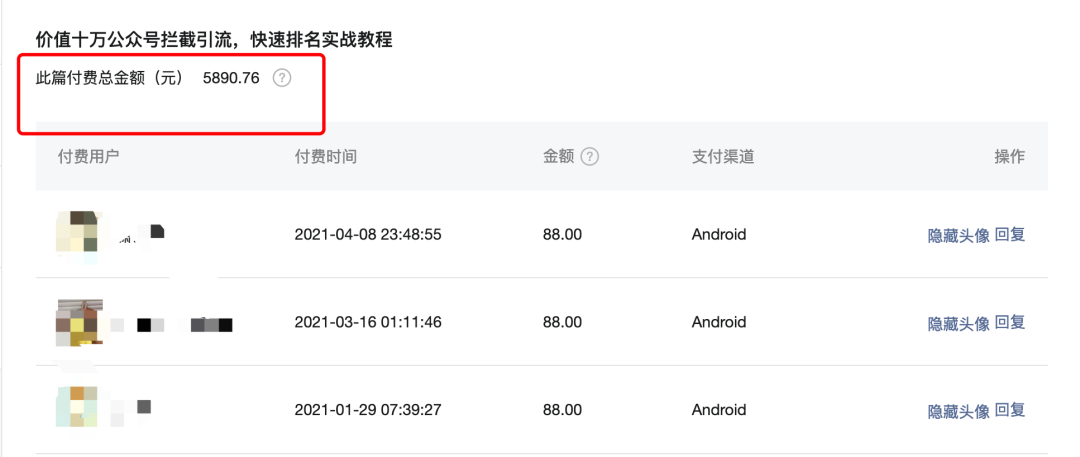This screenshot has height=457, width=1080.
Task: Select 回复 on the 2021-01-29 row
Action: [1010, 410]
